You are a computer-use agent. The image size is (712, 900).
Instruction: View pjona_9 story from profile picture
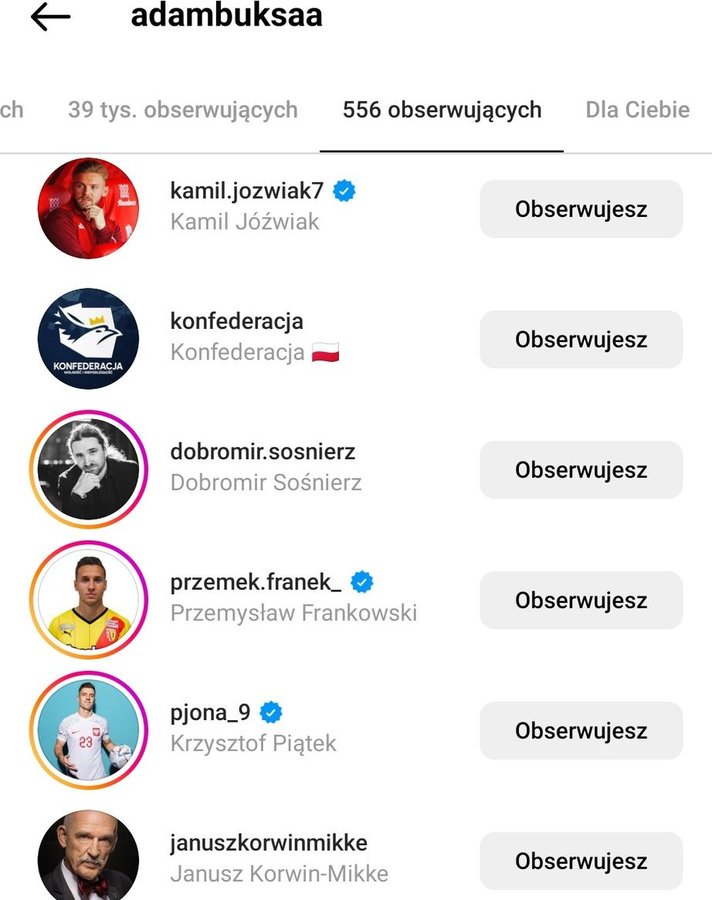(88, 730)
